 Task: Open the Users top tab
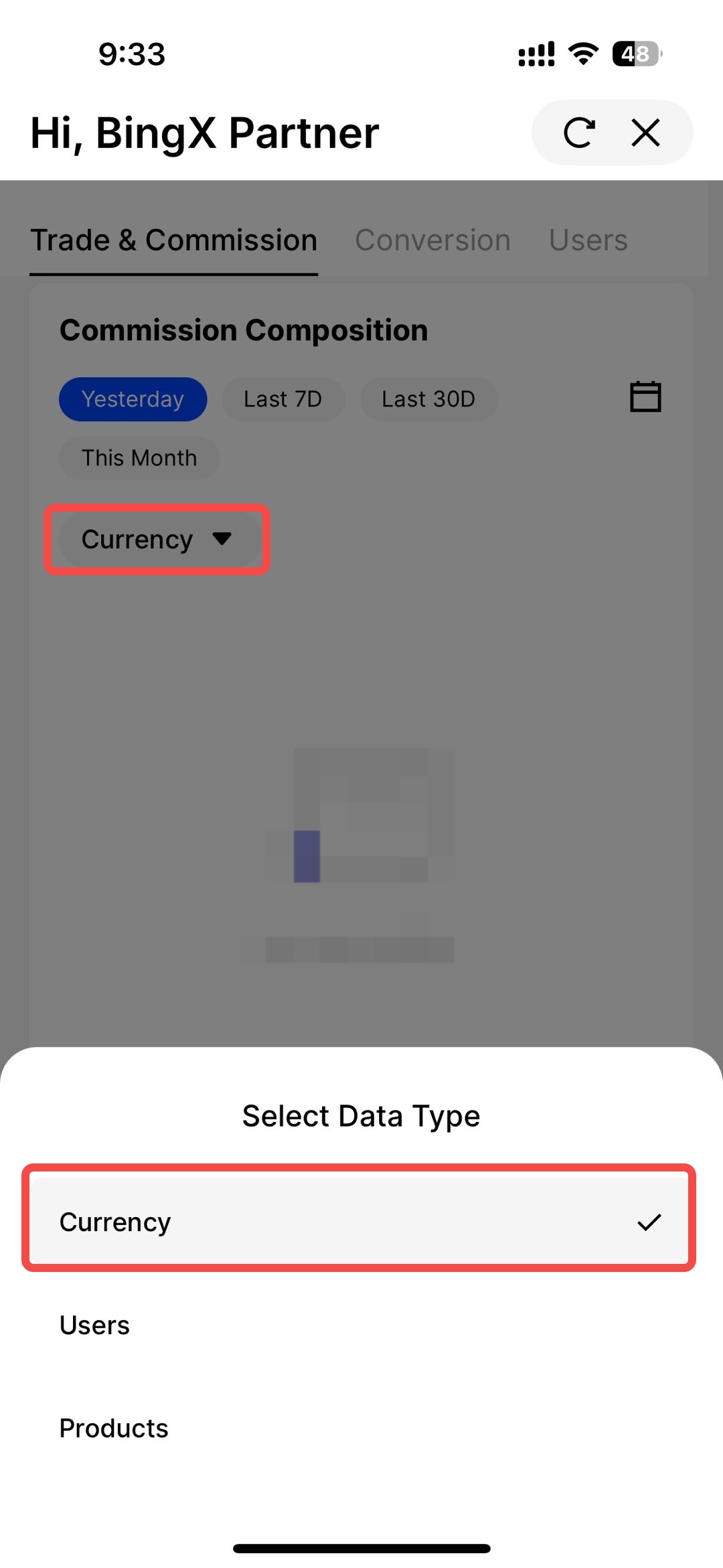[588, 240]
